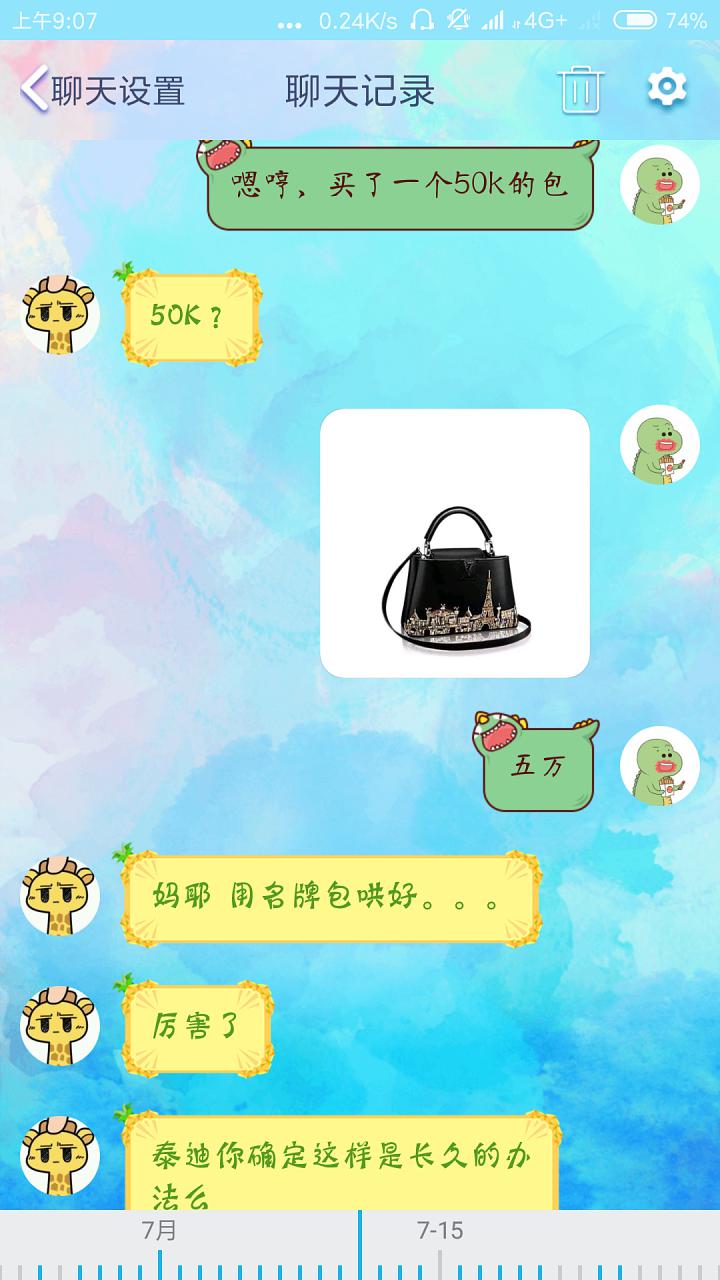The image size is (720, 1280).
Task: Jump to 7月 on the timeline
Action: click(x=159, y=1231)
